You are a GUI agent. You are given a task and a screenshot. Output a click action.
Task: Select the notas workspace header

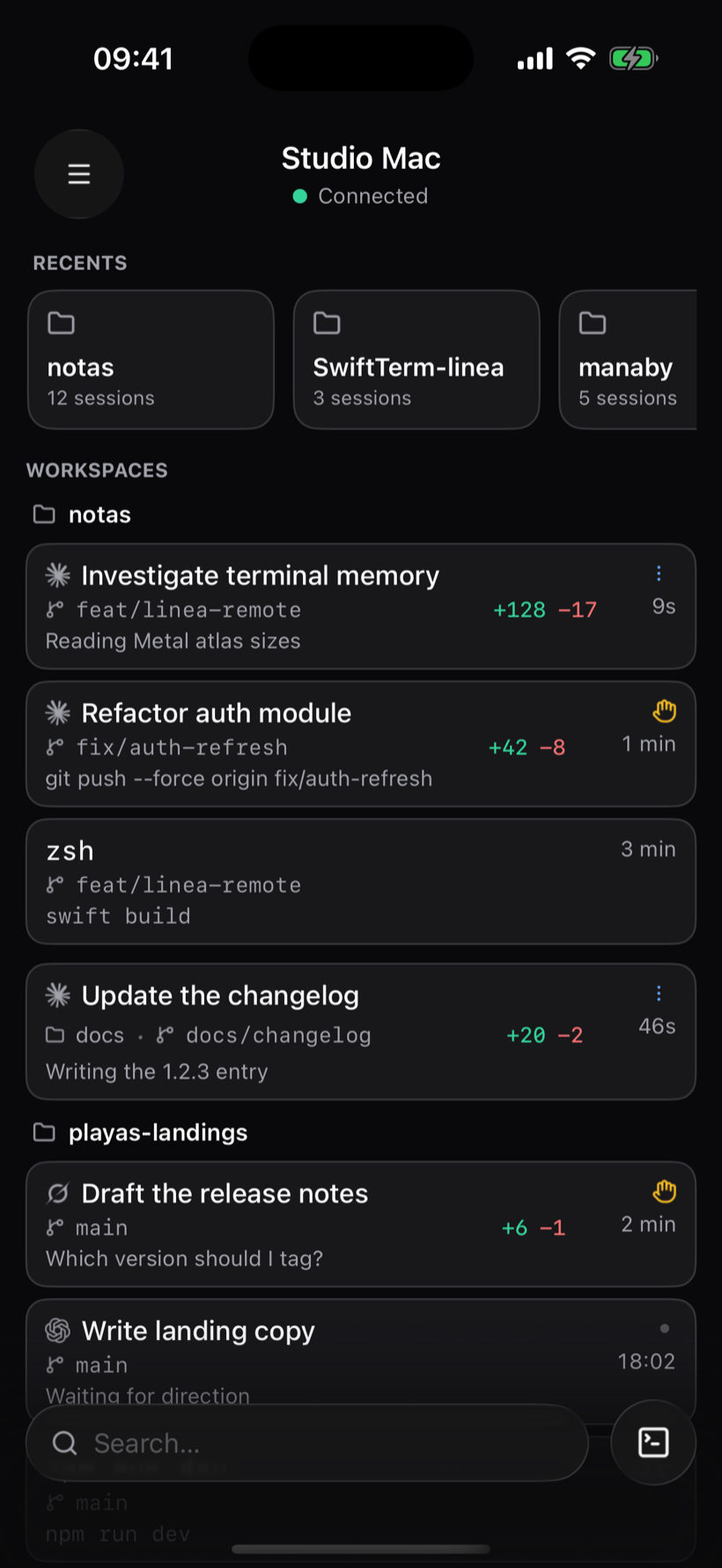click(x=82, y=515)
